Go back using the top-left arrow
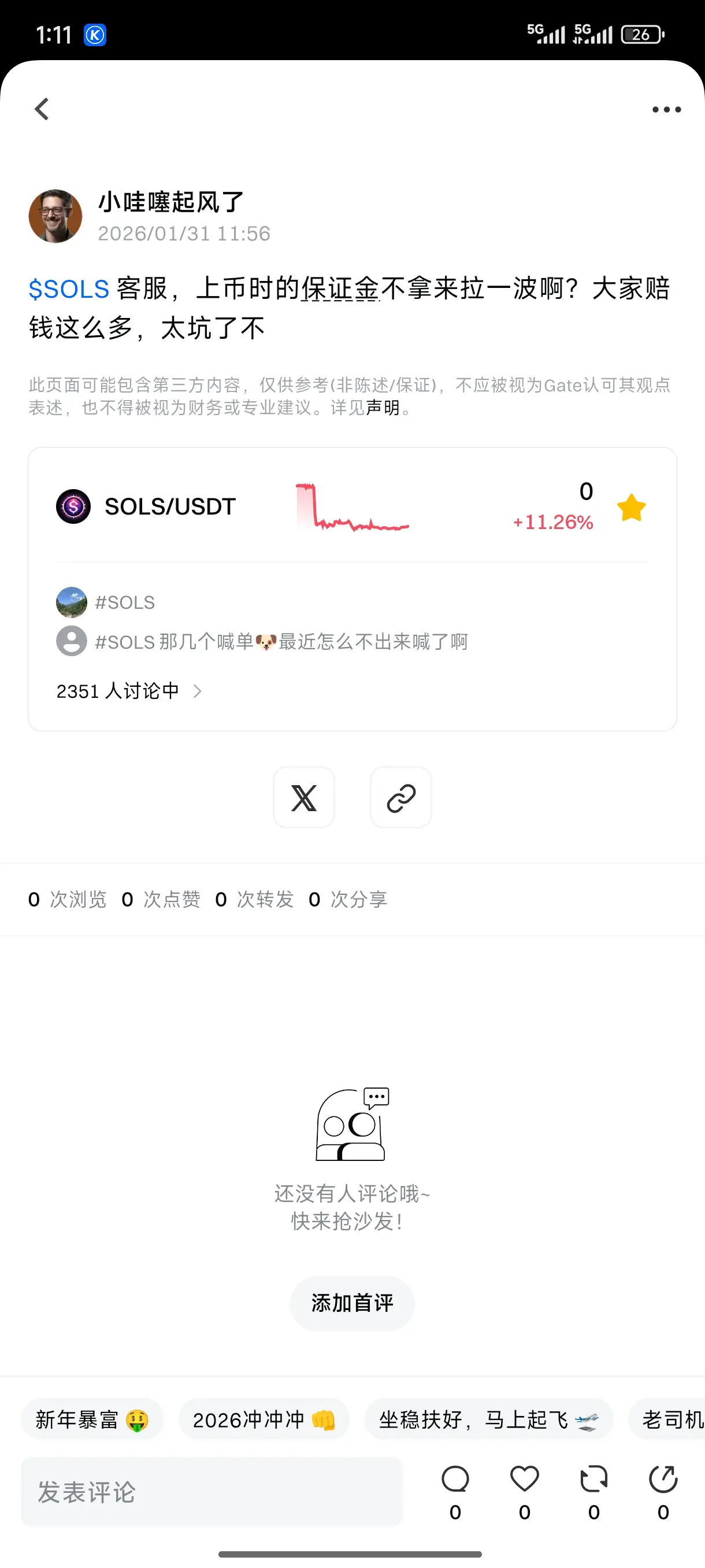 42,110
